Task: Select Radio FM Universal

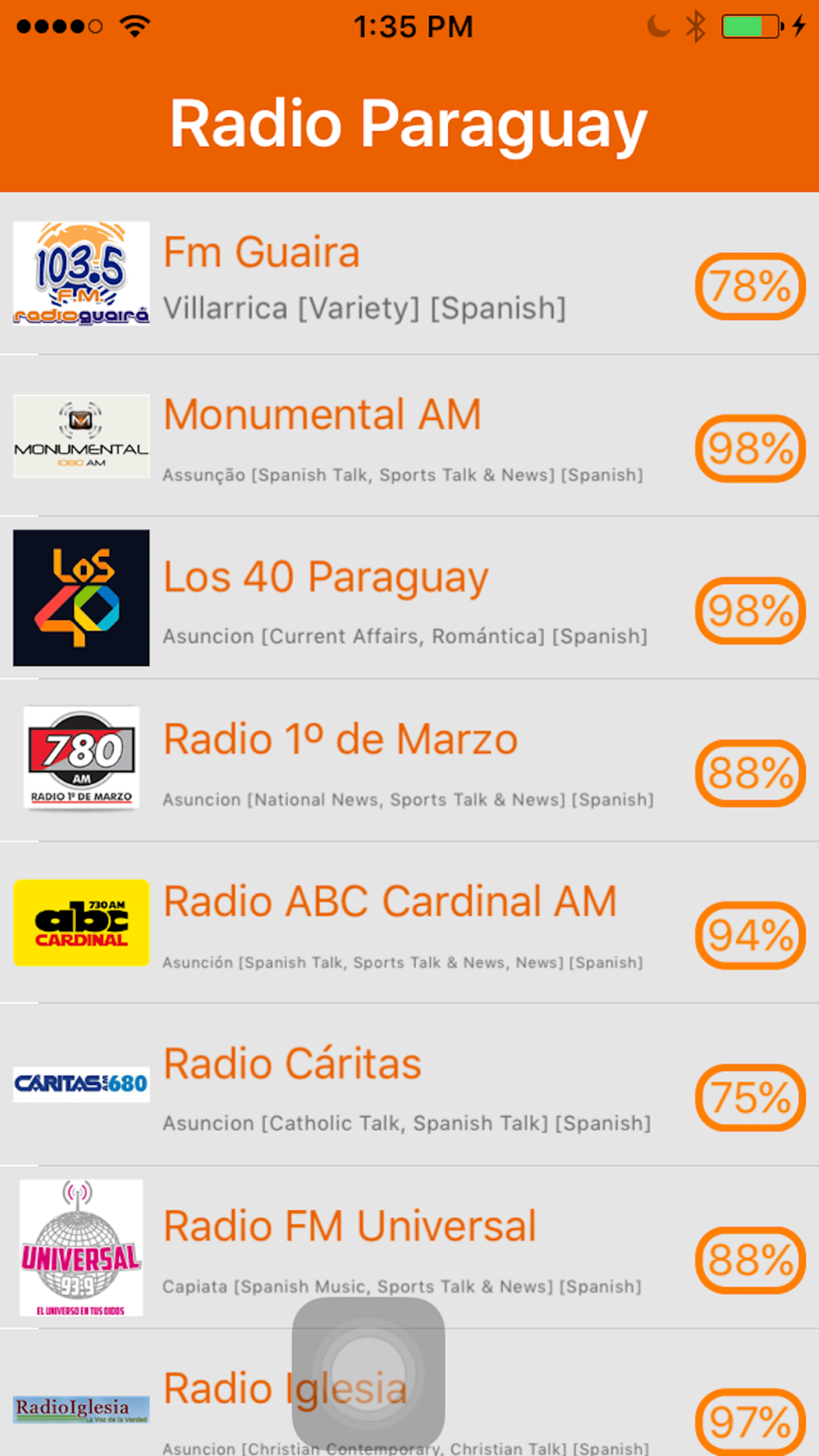Action: (409, 1247)
